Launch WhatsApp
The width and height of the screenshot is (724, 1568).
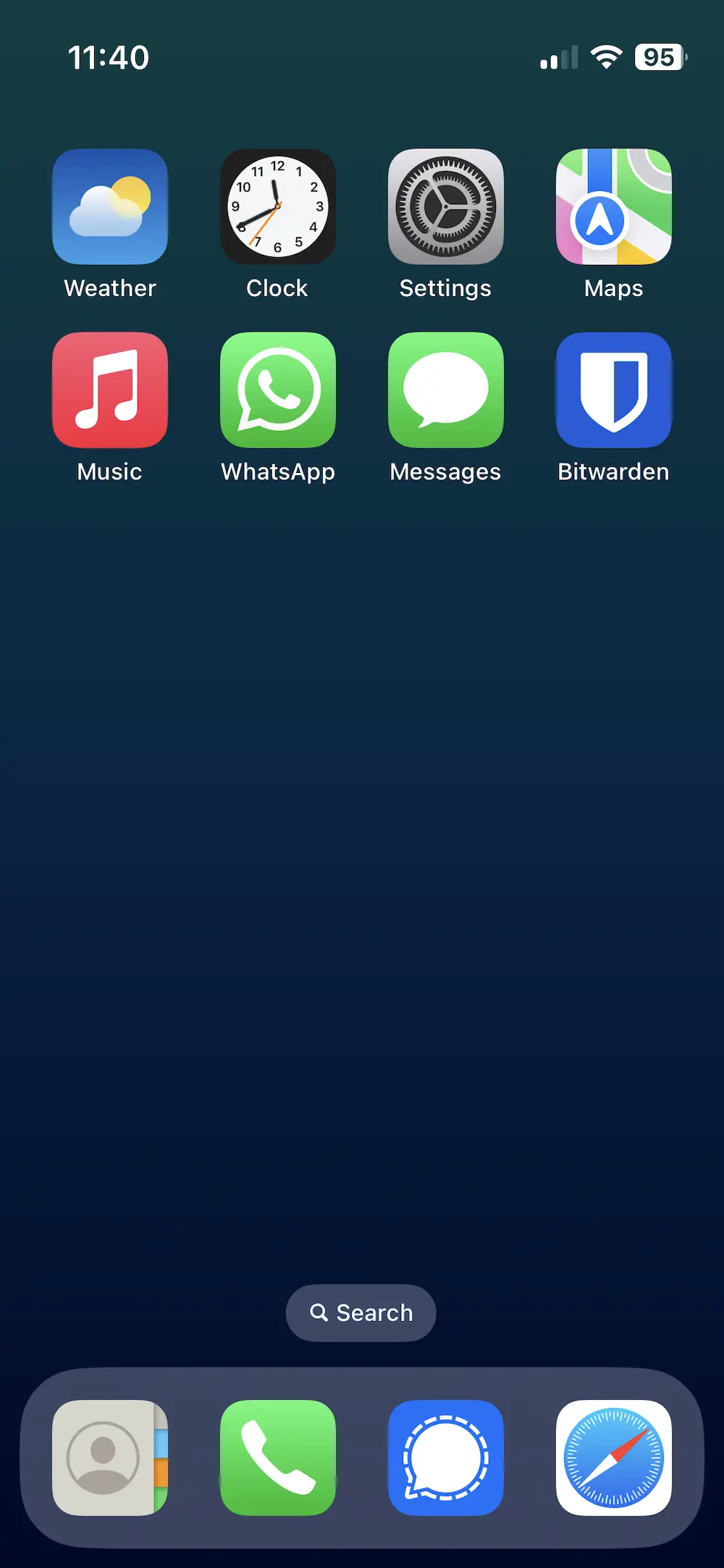(x=278, y=390)
